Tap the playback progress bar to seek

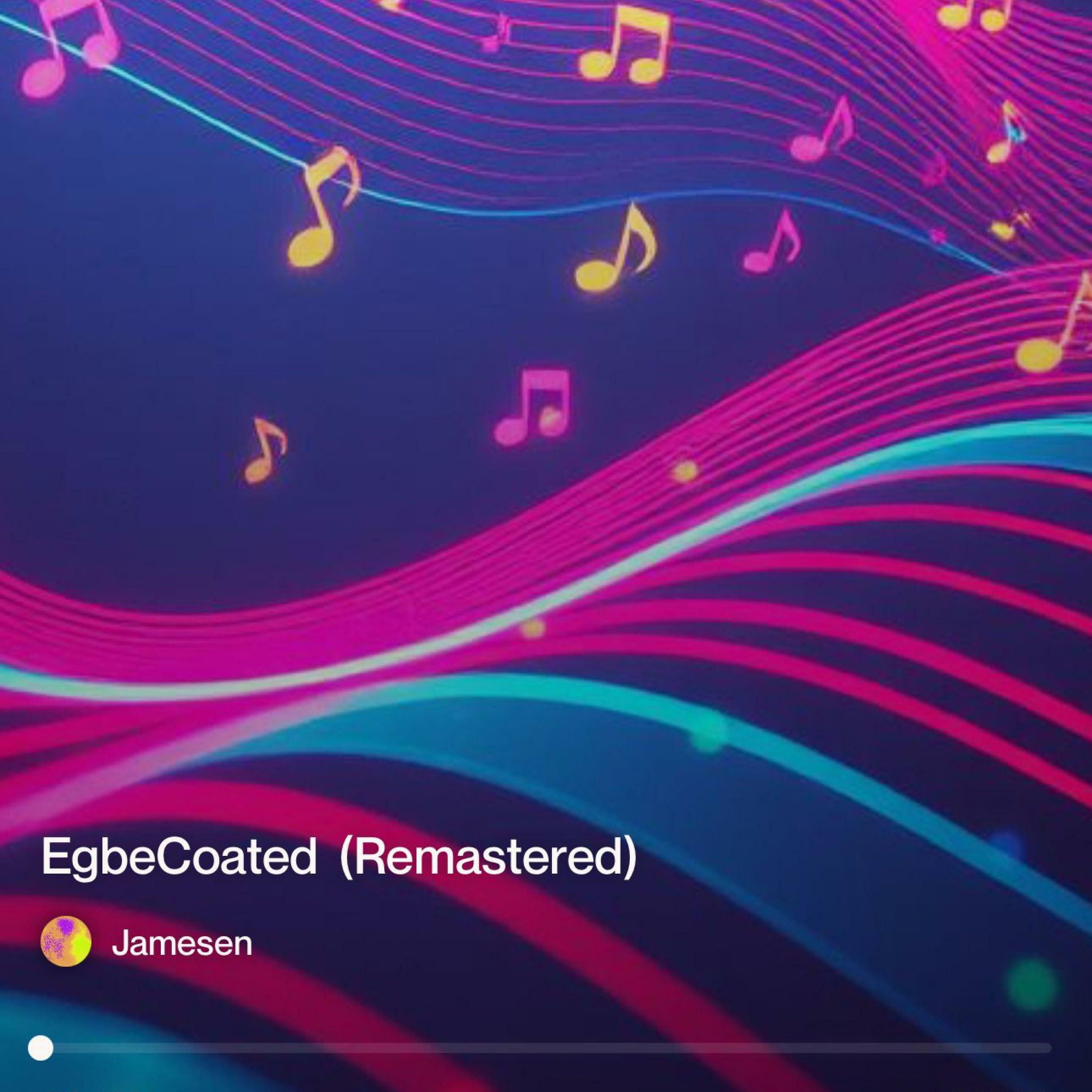click(x=543, y=1048)
